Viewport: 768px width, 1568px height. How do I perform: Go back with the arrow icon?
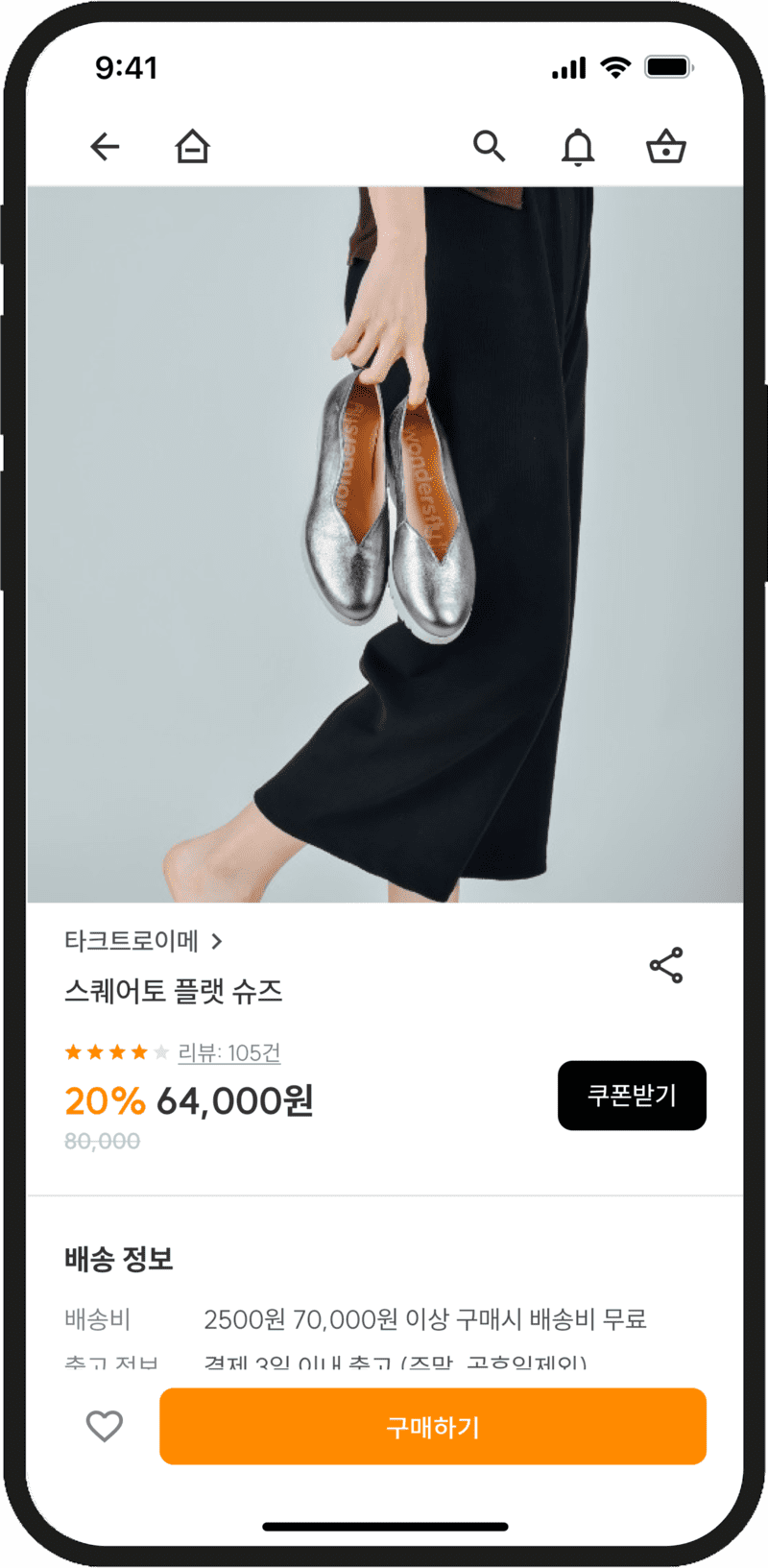(105, 147)
